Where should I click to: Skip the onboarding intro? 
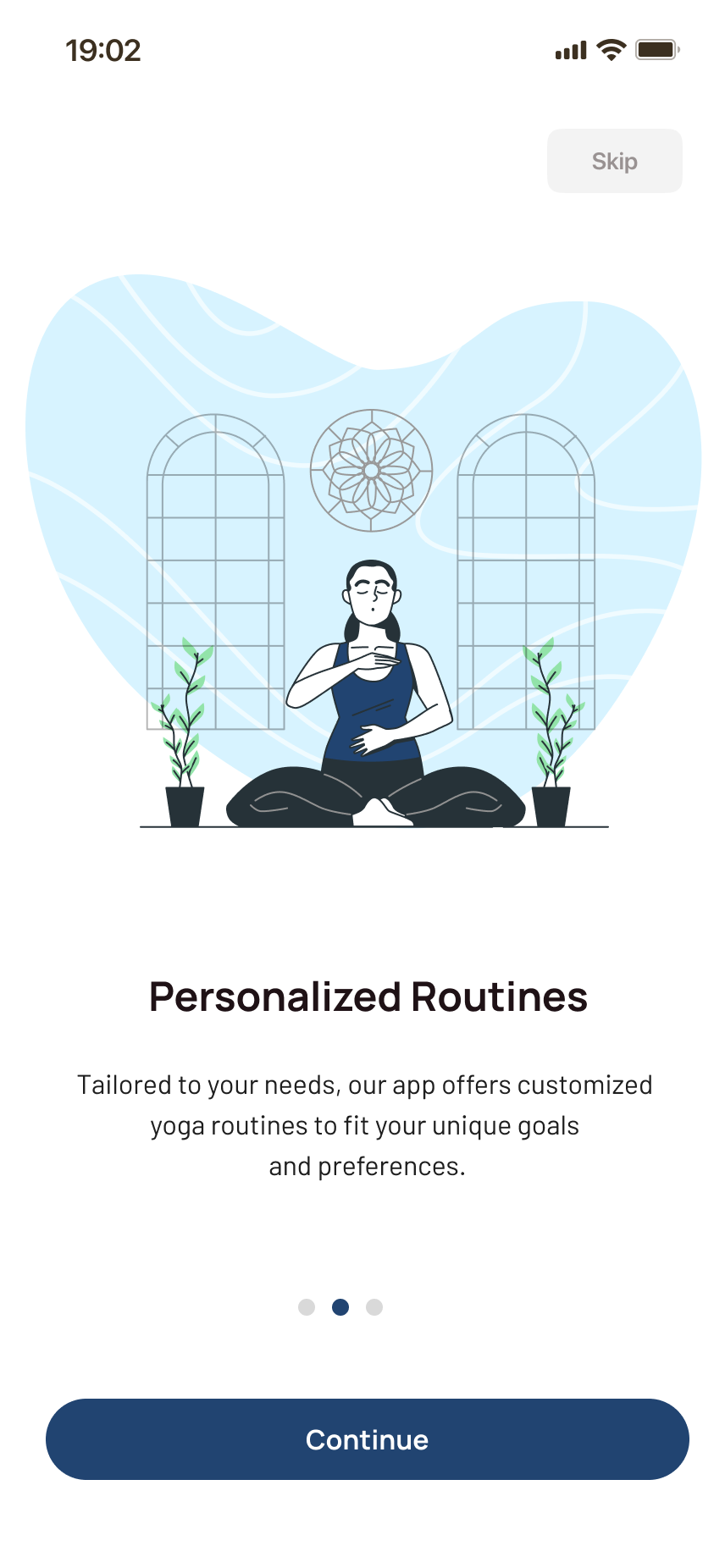[614, 161]
